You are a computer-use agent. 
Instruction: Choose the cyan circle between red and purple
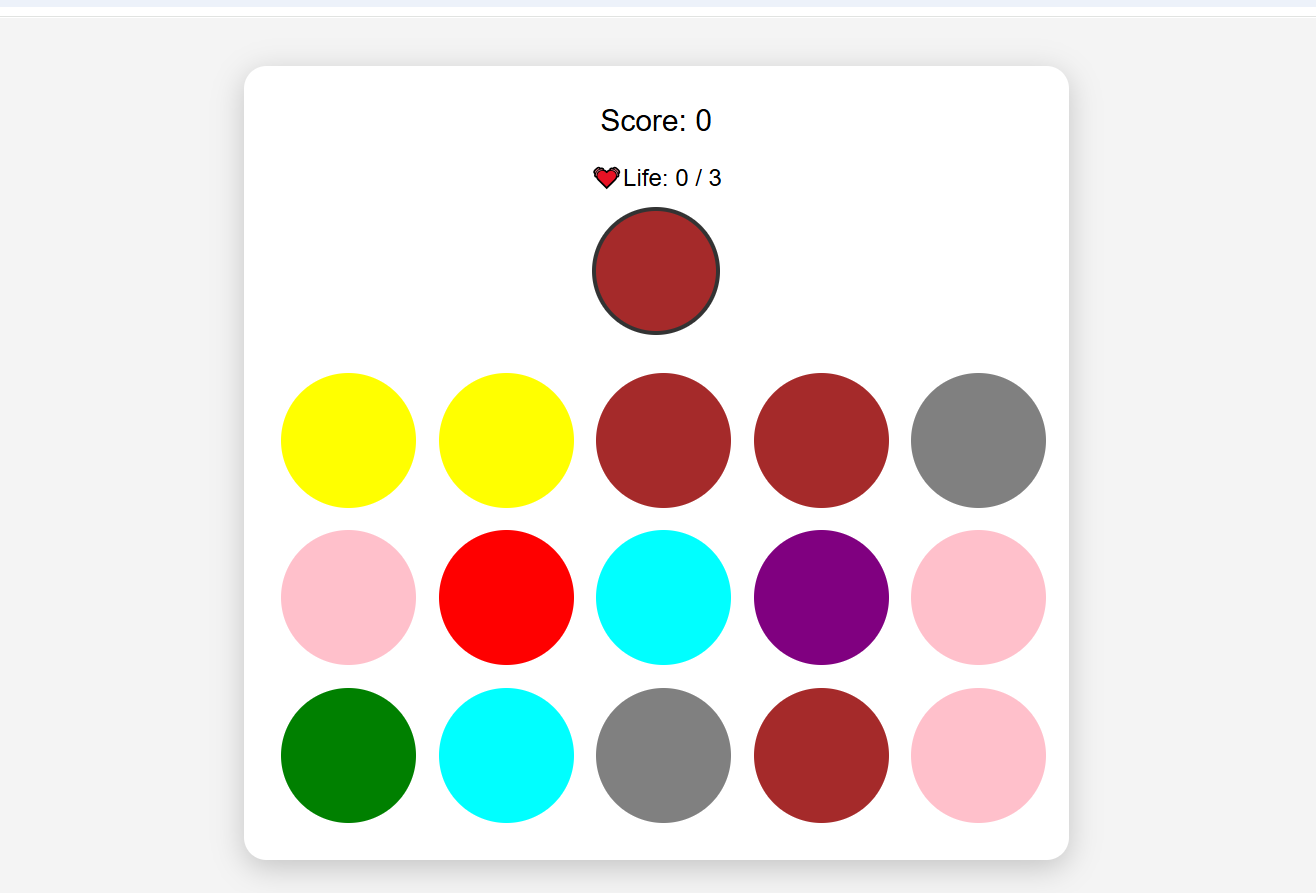(x=663, y=597)
